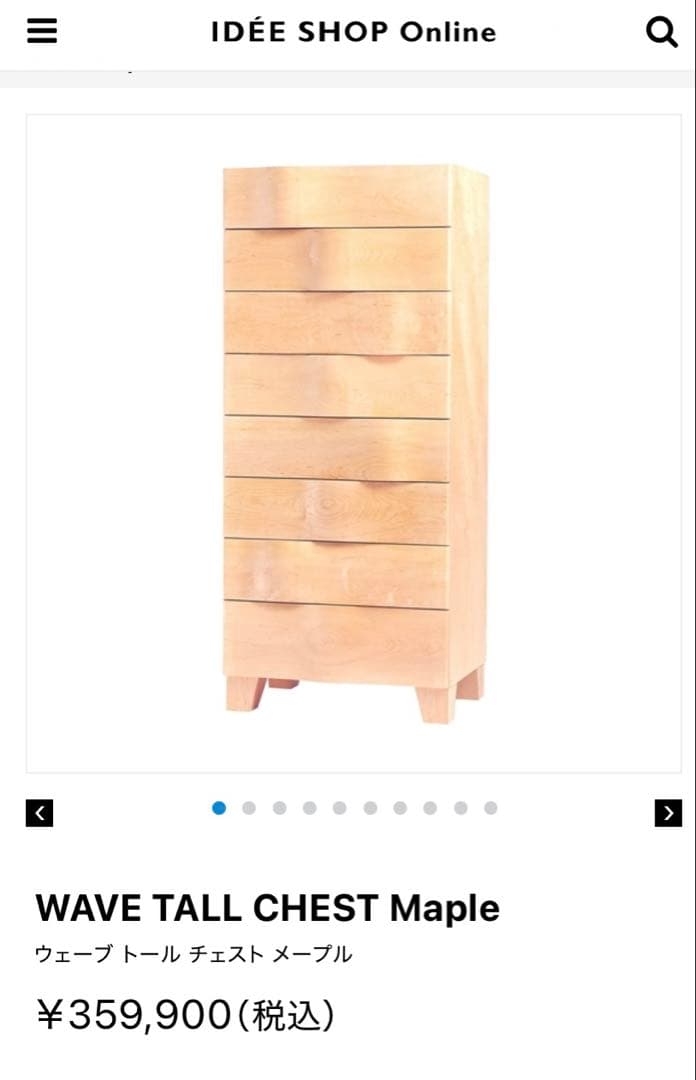The height and width of the screenshot is (1080, 696).
Task: Jump to the last carousel dot
Action: coord(490,808)
